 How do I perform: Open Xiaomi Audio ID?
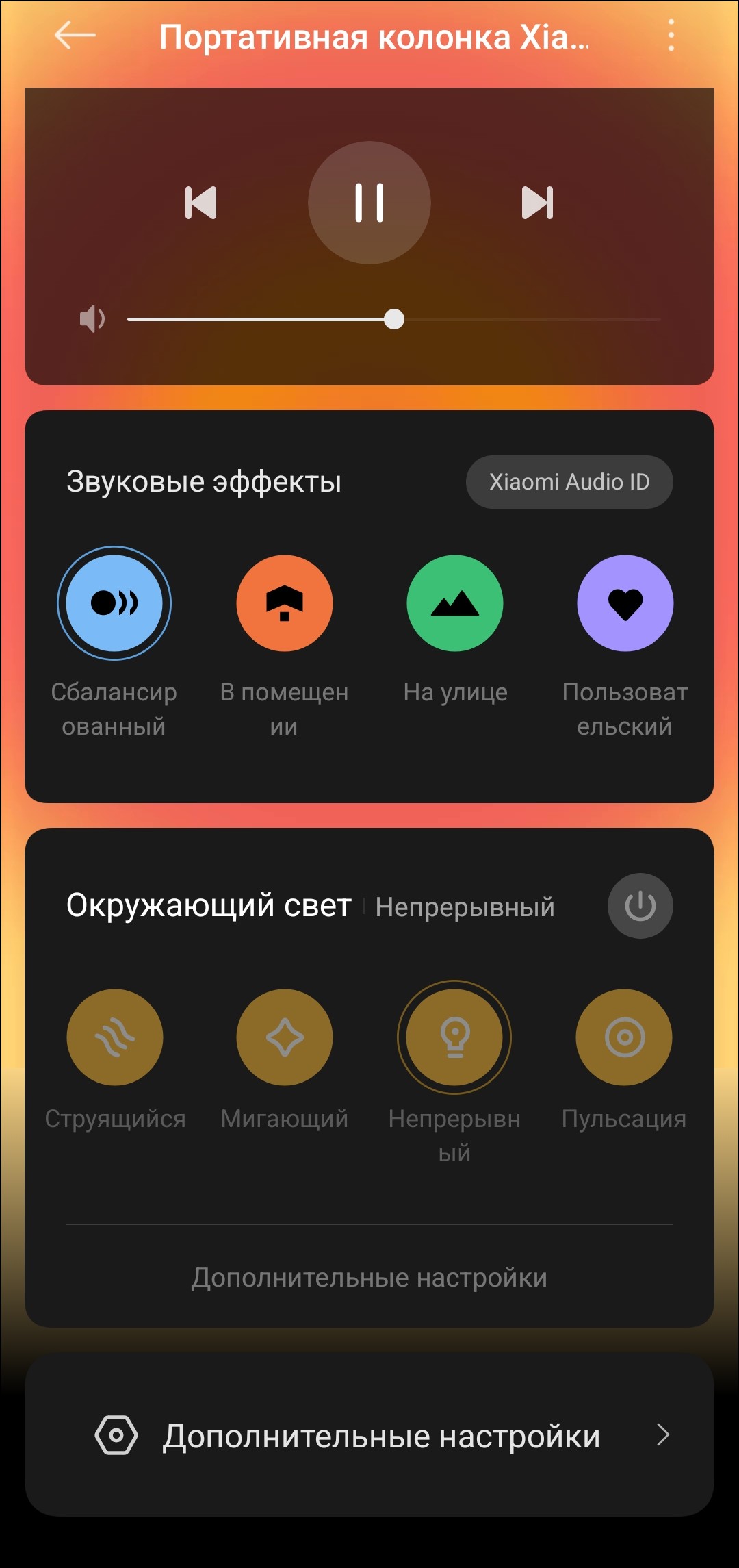569,482
